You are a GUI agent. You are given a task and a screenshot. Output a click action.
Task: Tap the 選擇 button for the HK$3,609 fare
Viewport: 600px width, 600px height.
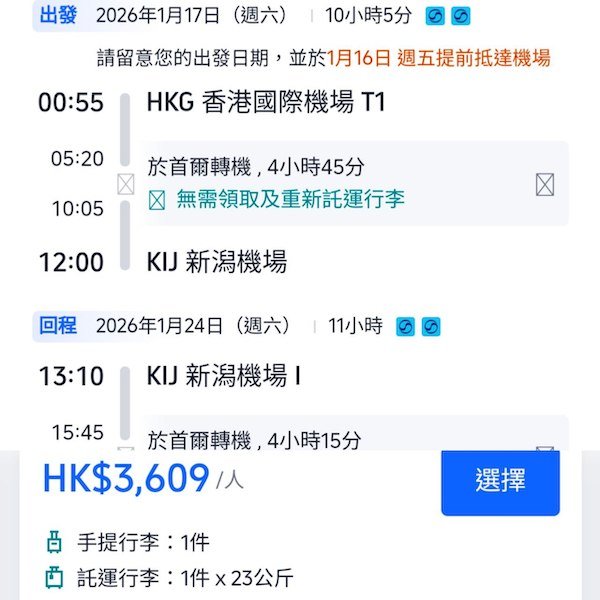click(500, 481)
